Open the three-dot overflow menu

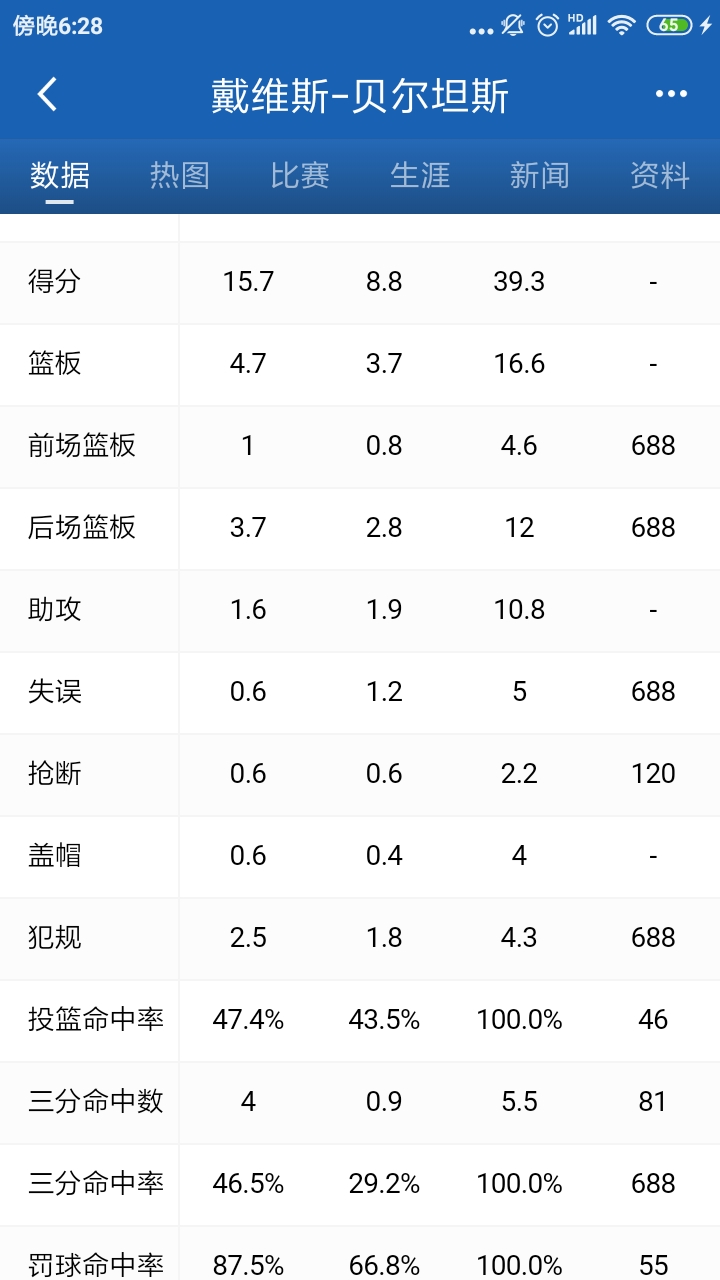click(671, 95)
